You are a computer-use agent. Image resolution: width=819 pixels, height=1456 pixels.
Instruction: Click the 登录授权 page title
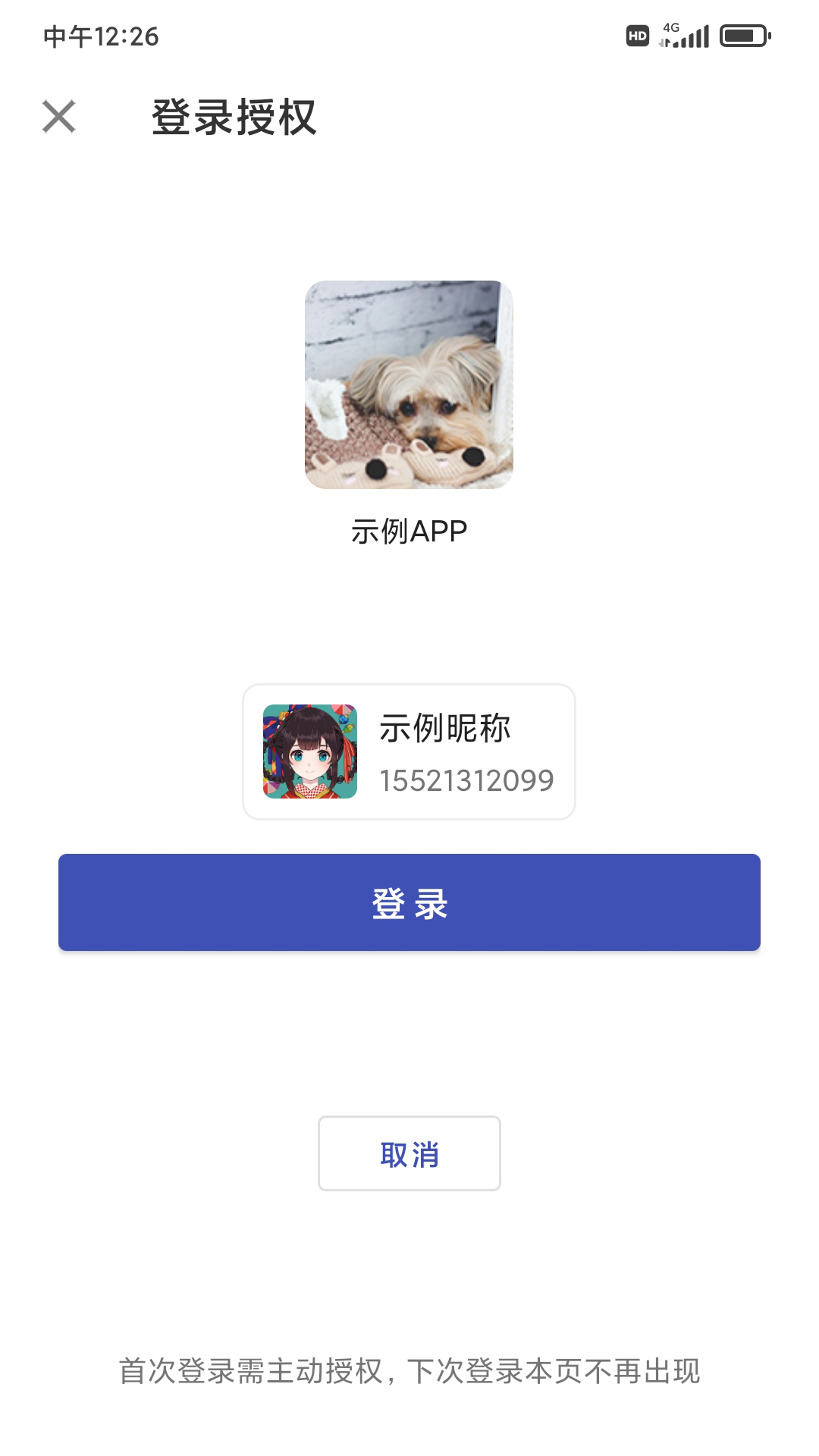(x=234, y=118)
